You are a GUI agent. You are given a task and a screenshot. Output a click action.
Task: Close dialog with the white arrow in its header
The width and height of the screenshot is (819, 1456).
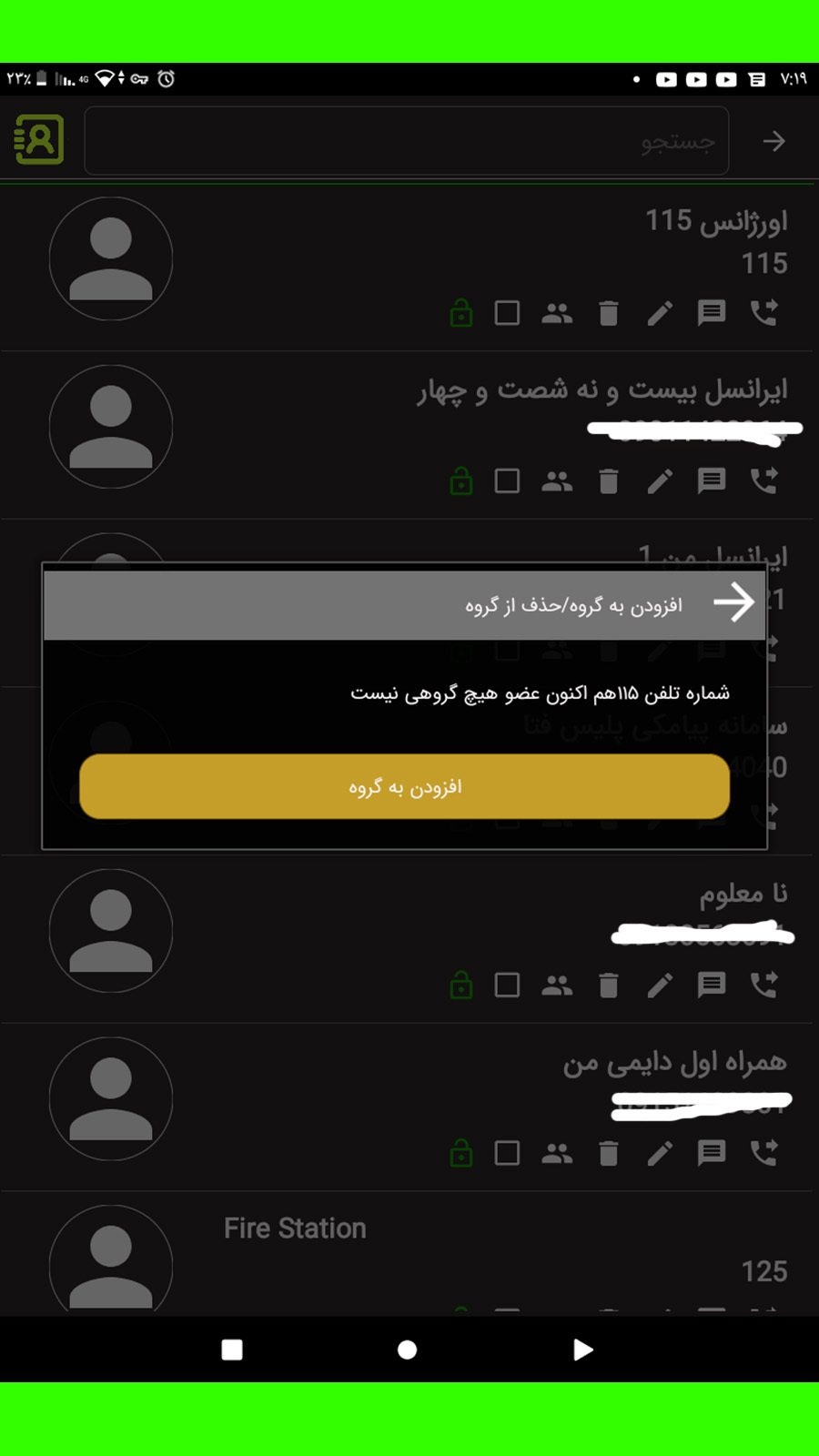point(733,602)
